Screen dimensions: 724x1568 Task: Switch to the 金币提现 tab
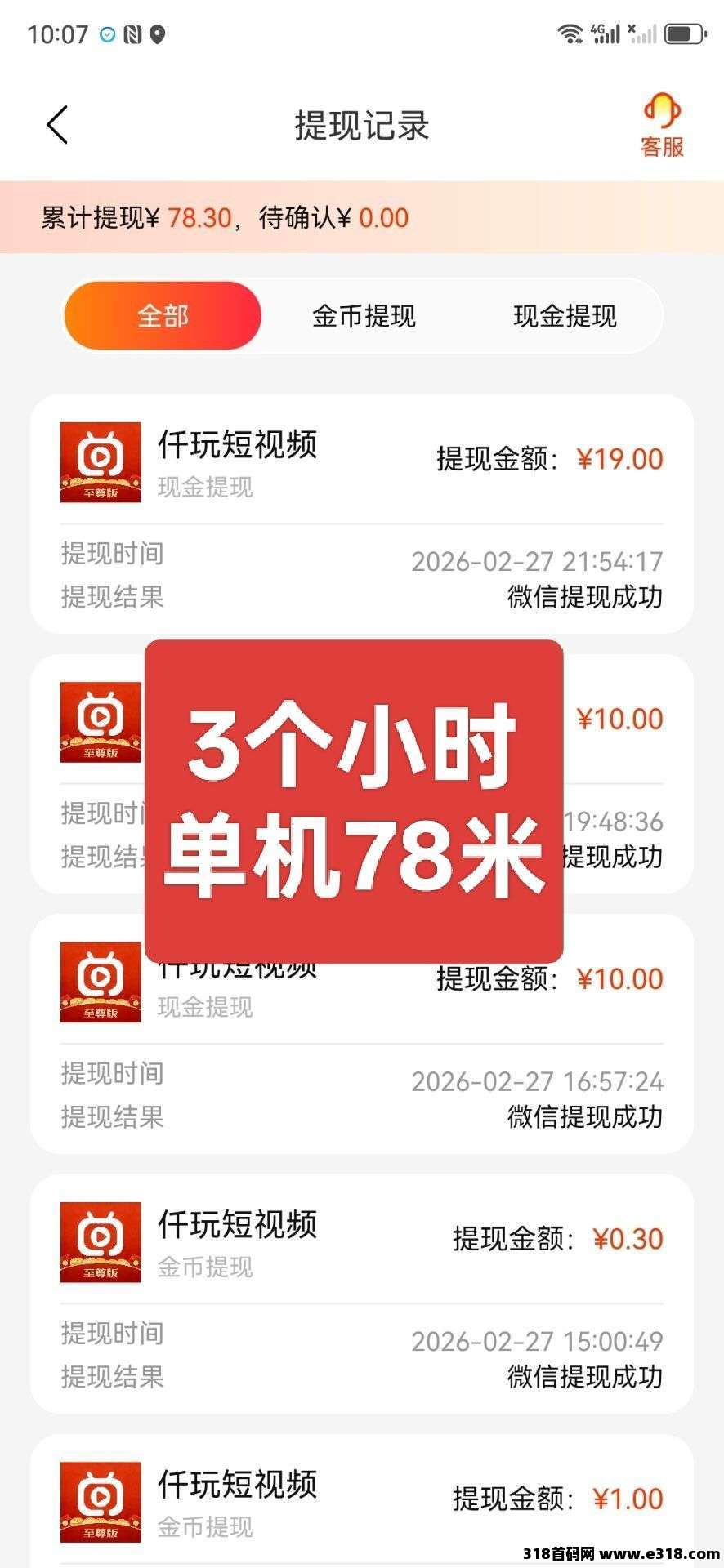[x=364, y=316]
